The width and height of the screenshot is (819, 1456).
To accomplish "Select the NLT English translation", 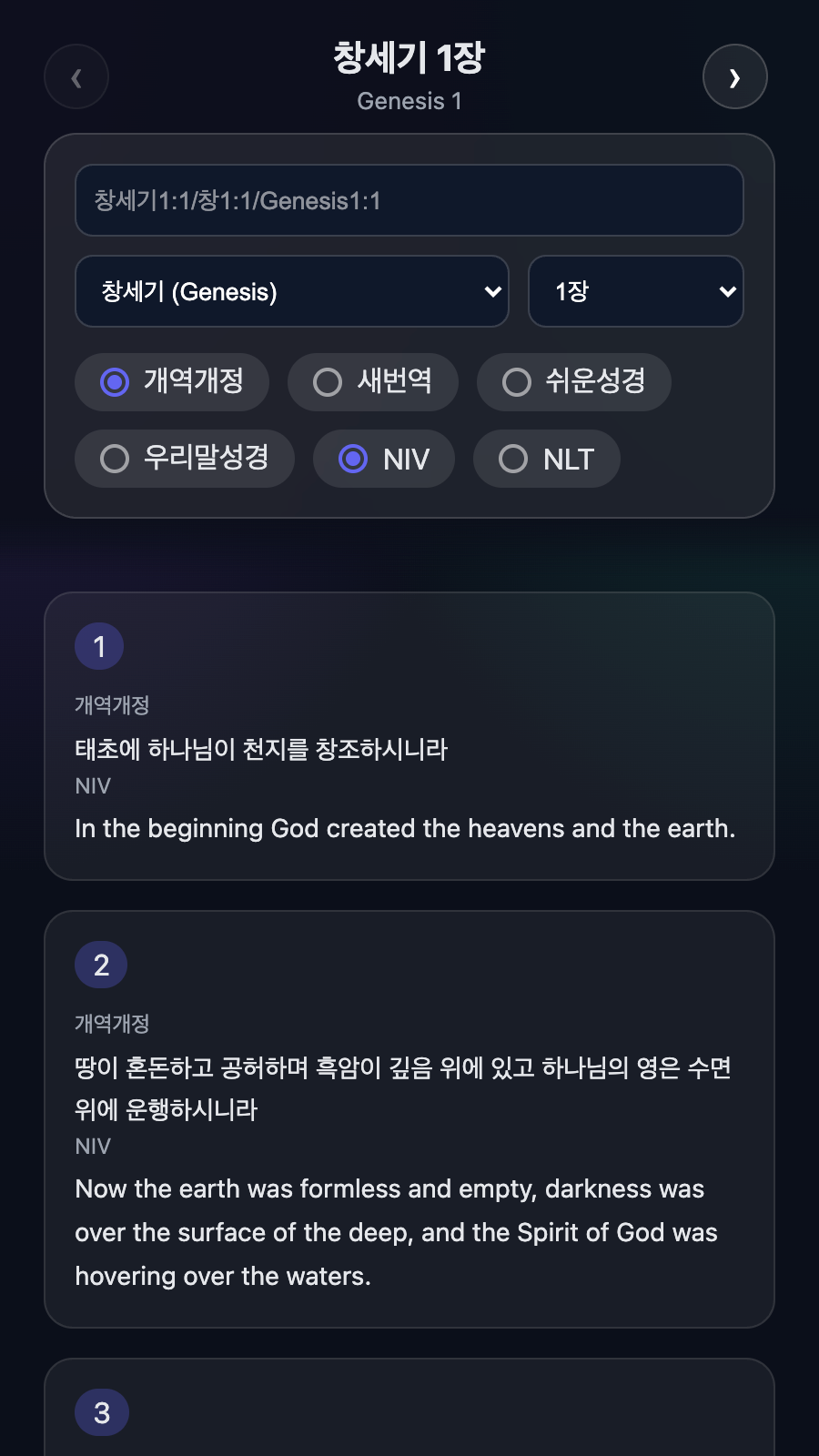I will click(x=546, y=459).
